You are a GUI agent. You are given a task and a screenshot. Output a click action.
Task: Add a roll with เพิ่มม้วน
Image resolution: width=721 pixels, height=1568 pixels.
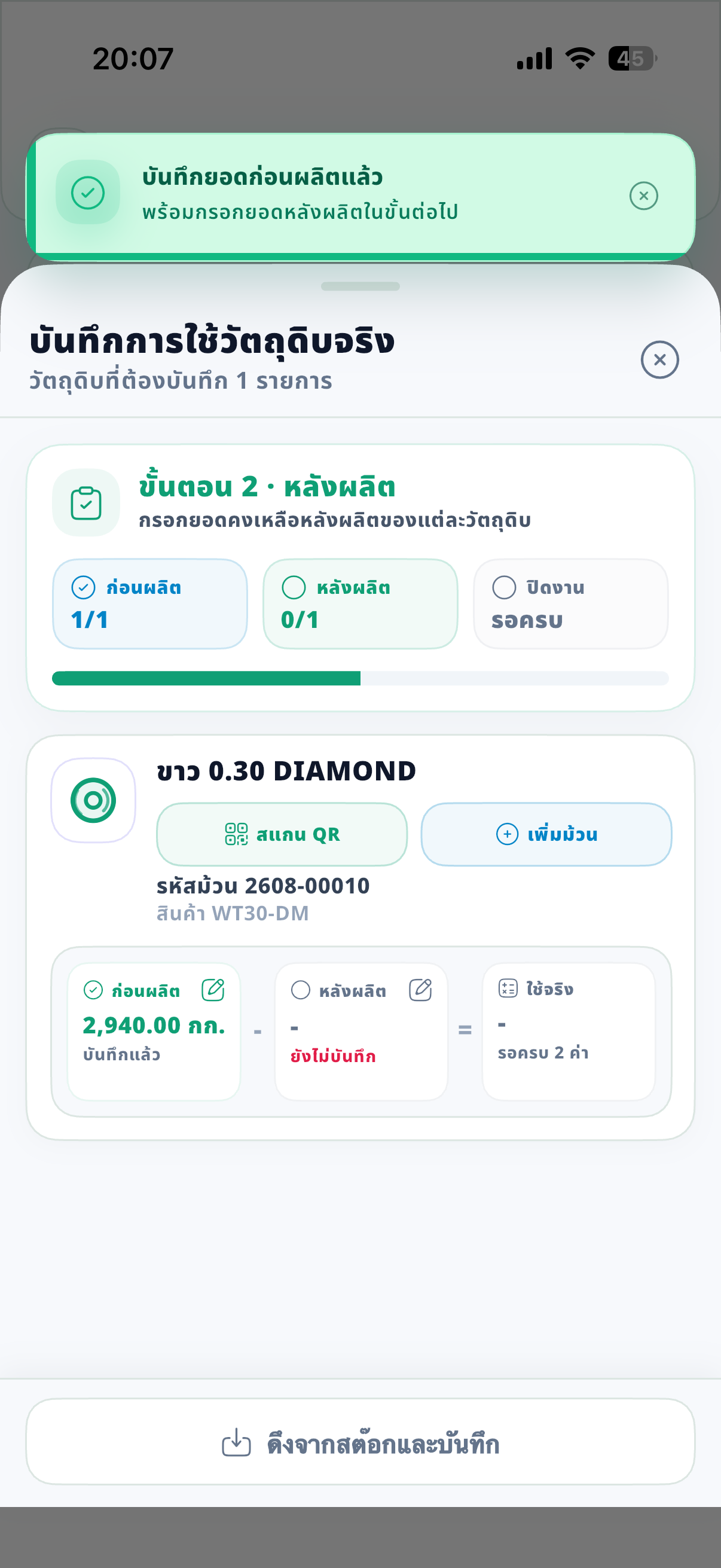(546, 834)
